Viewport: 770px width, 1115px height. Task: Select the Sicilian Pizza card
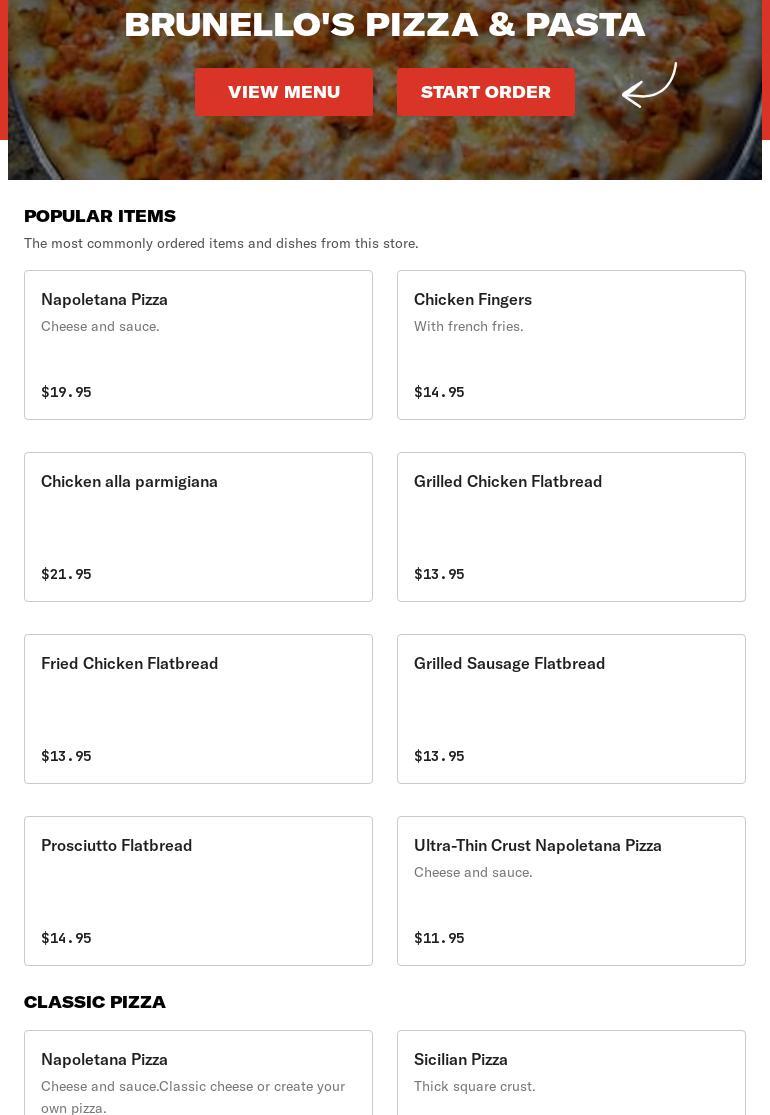[x=571, y=1075]
